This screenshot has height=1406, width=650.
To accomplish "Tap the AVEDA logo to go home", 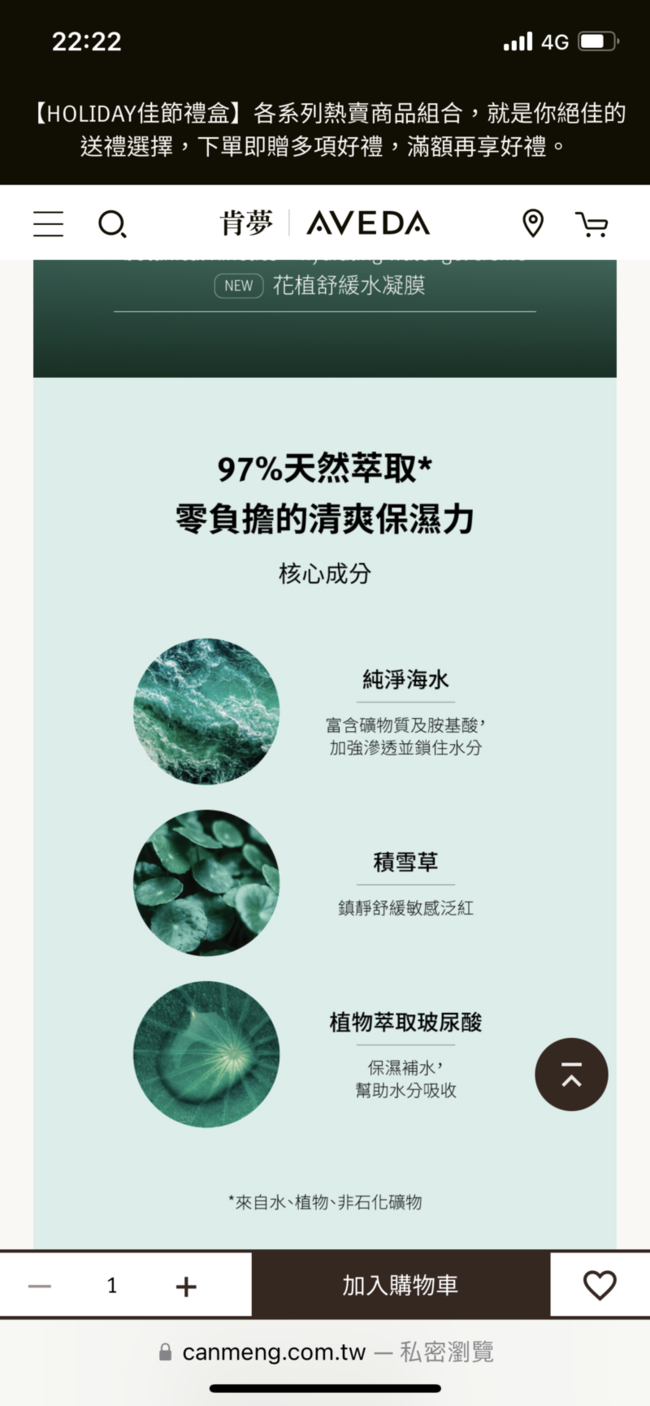I will coord(325,223).
